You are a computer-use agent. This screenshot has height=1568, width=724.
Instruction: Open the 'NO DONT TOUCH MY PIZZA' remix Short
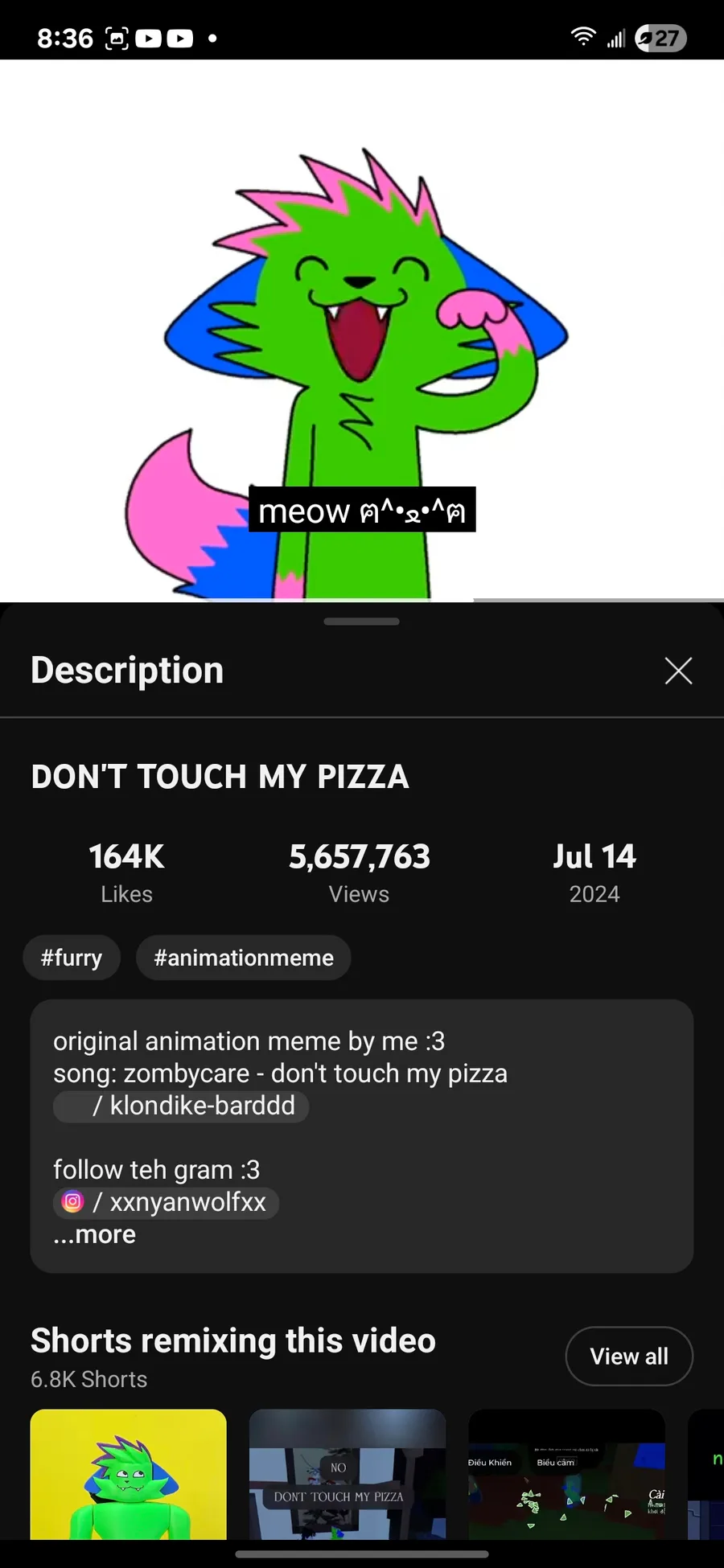coord(348,1474)
